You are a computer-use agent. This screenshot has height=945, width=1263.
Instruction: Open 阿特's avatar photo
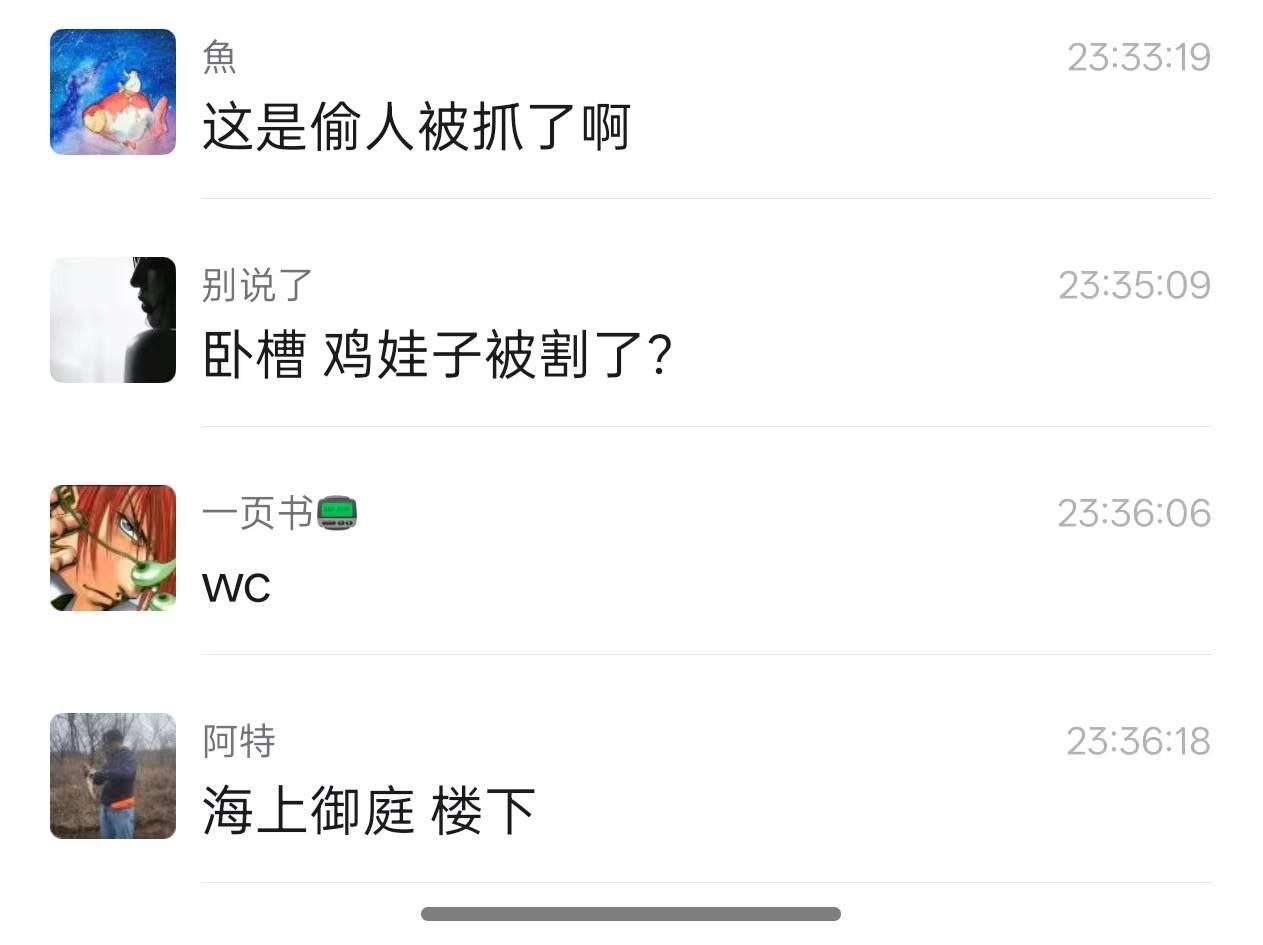point(113,776)
